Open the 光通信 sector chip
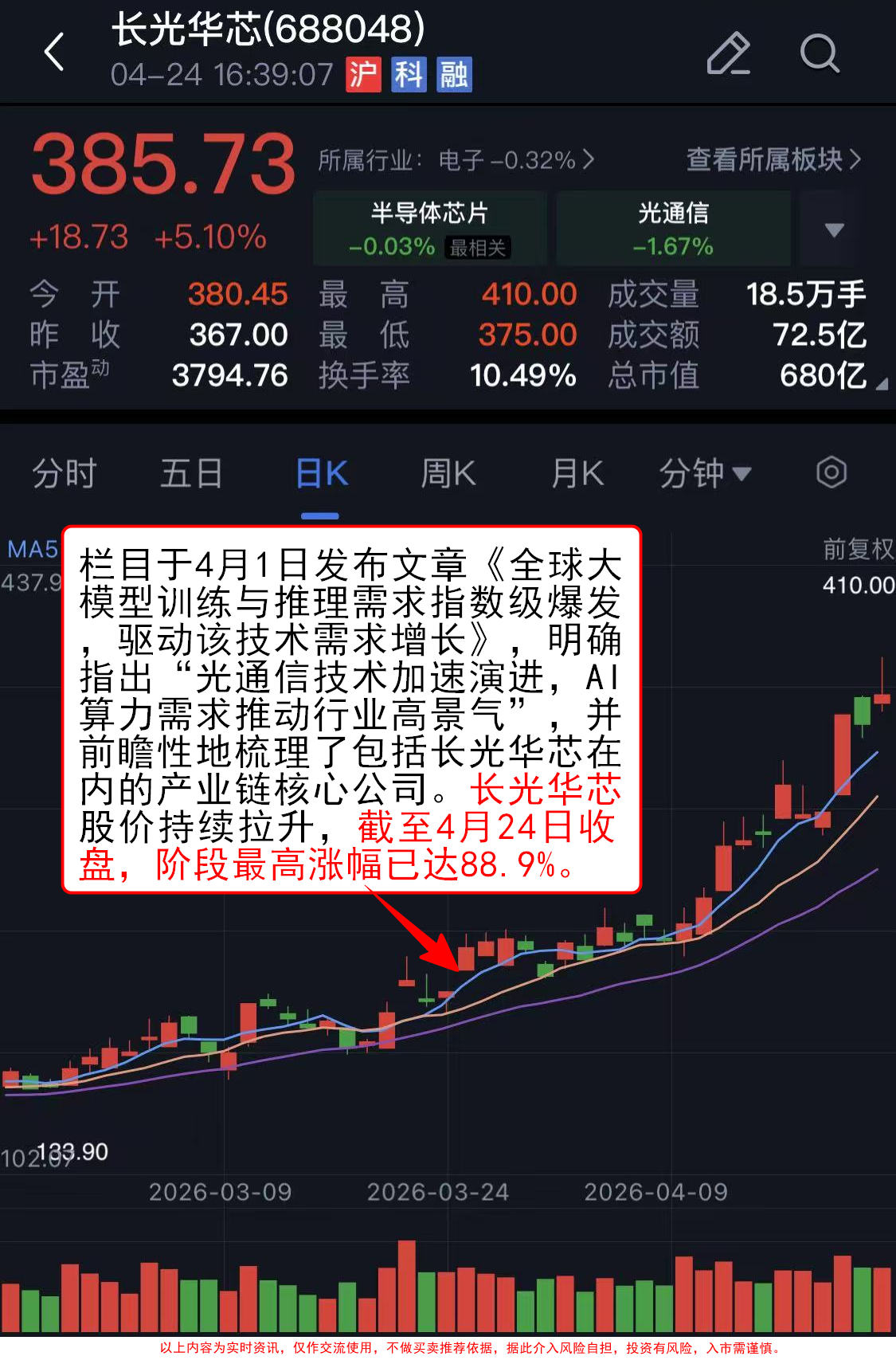Image resolution: width=896 pixels, height=1360 pixels. [x=673, y=228]
